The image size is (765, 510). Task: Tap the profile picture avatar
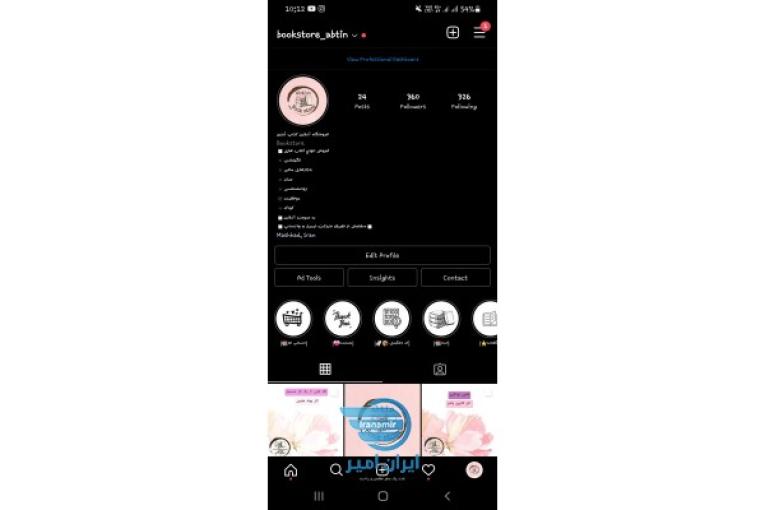click(302, 100)
